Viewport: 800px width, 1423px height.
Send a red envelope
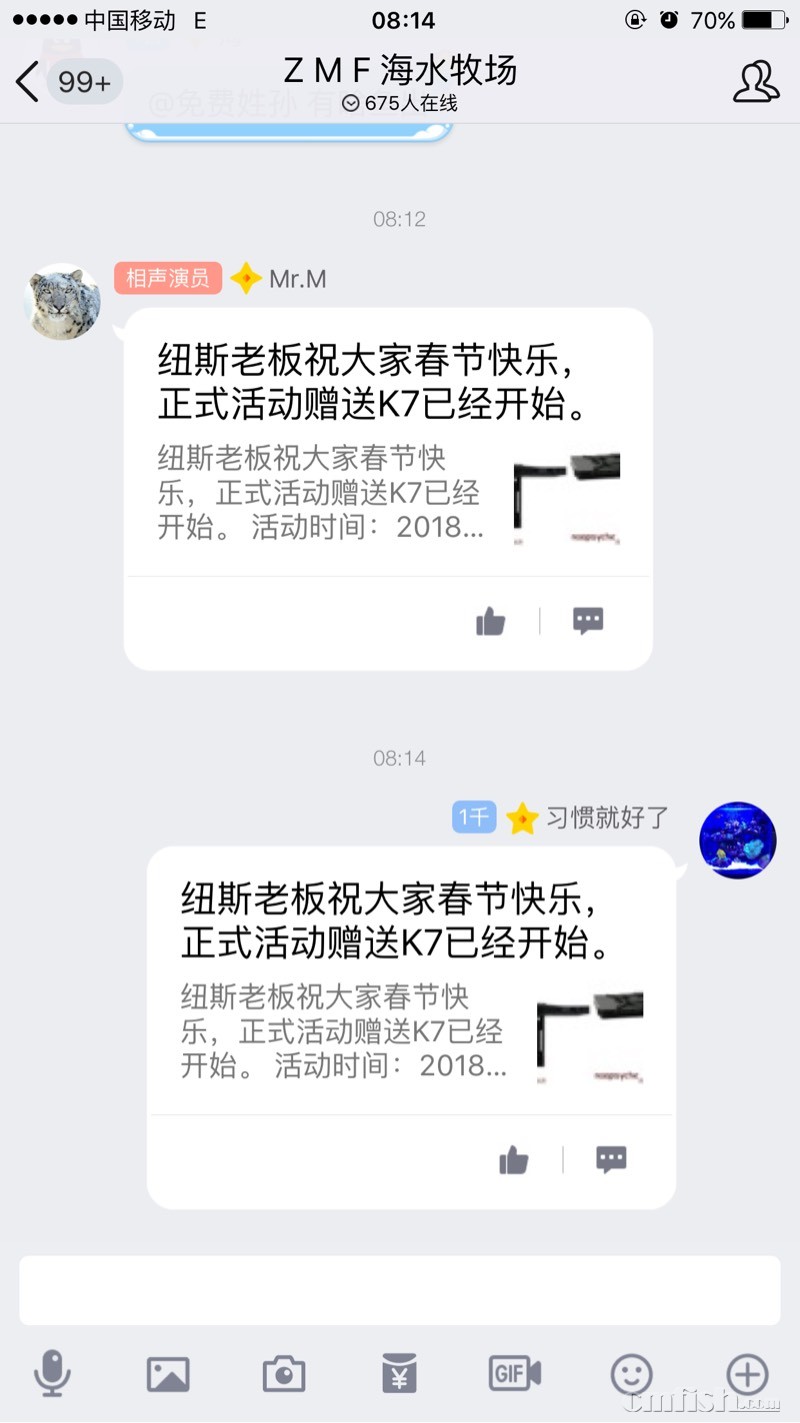point(399,1374)
